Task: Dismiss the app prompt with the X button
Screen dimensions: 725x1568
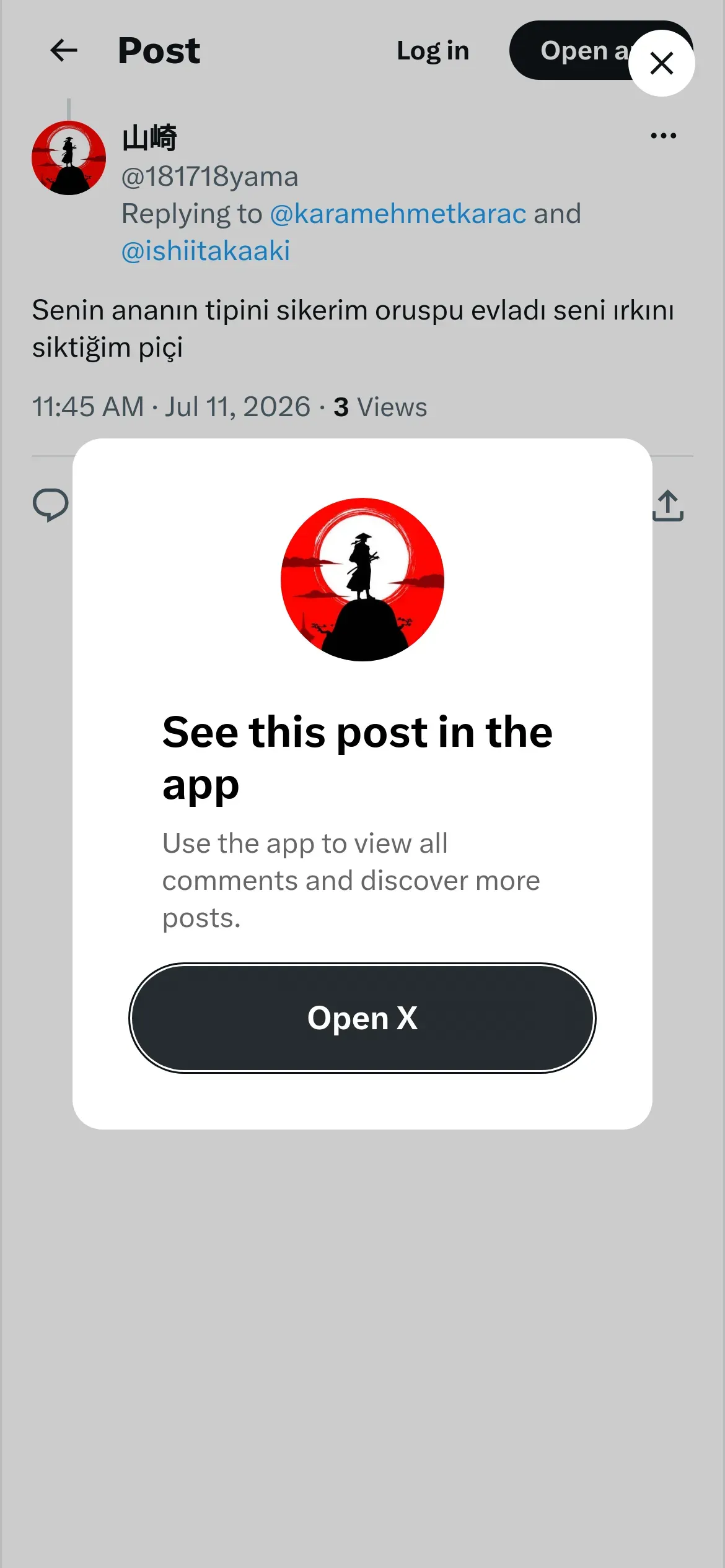Action: pyautogui.click(x=661, y=63)
